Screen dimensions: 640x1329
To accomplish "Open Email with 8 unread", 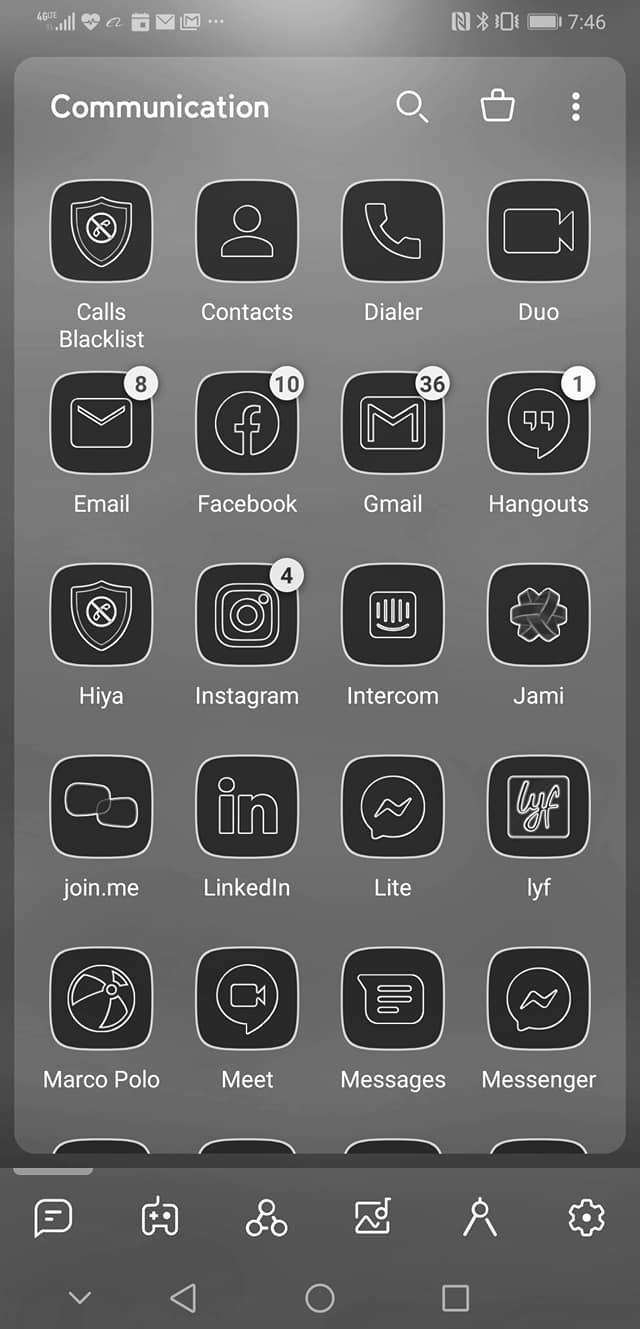I will [x=101, y=423].
